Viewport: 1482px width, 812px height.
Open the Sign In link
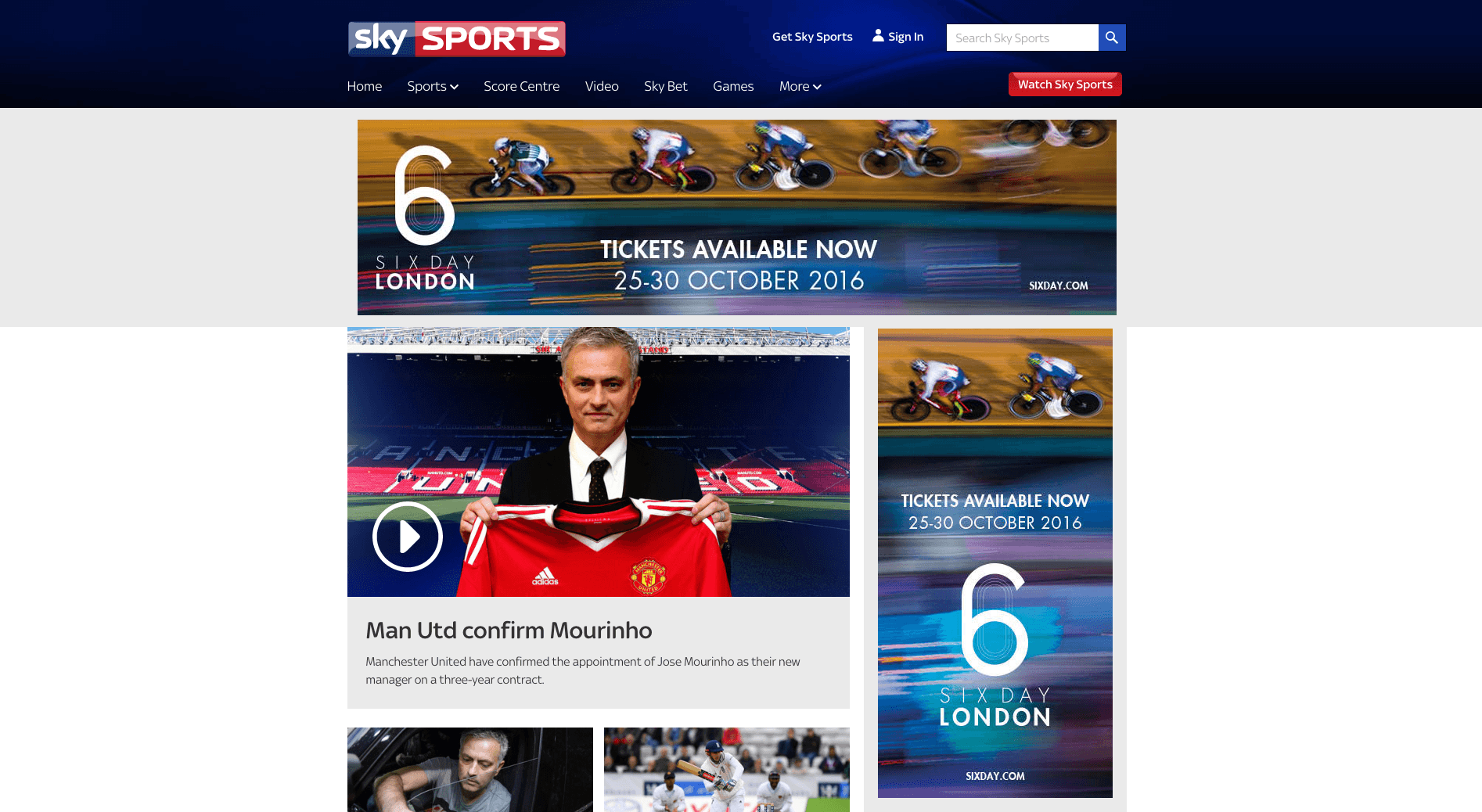coord(898,37)
